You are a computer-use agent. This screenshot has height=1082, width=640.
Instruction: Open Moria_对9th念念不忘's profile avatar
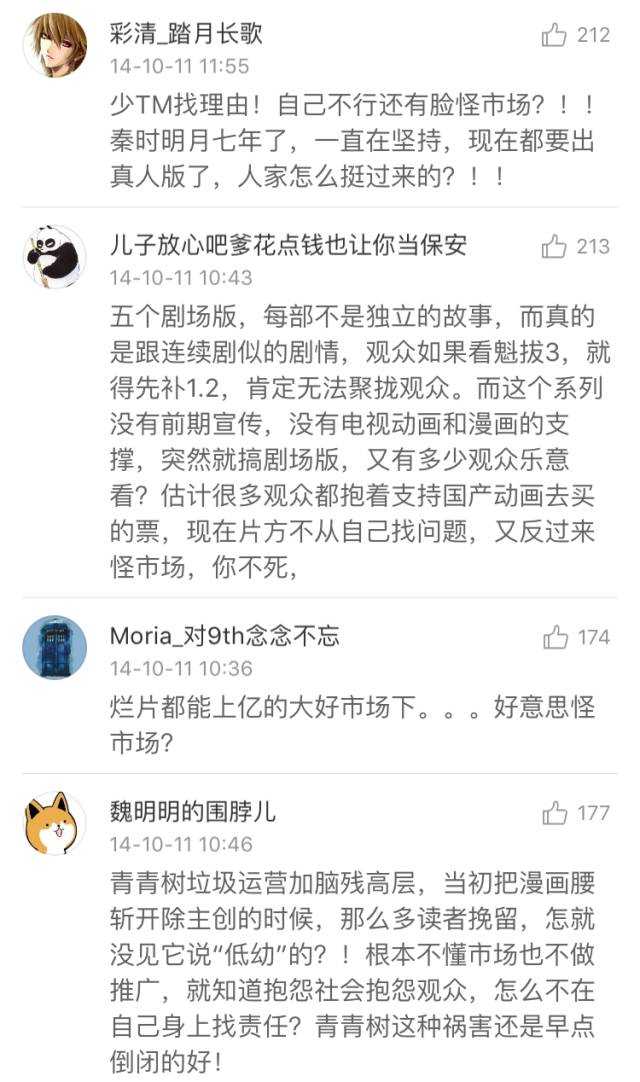[54, 647]
